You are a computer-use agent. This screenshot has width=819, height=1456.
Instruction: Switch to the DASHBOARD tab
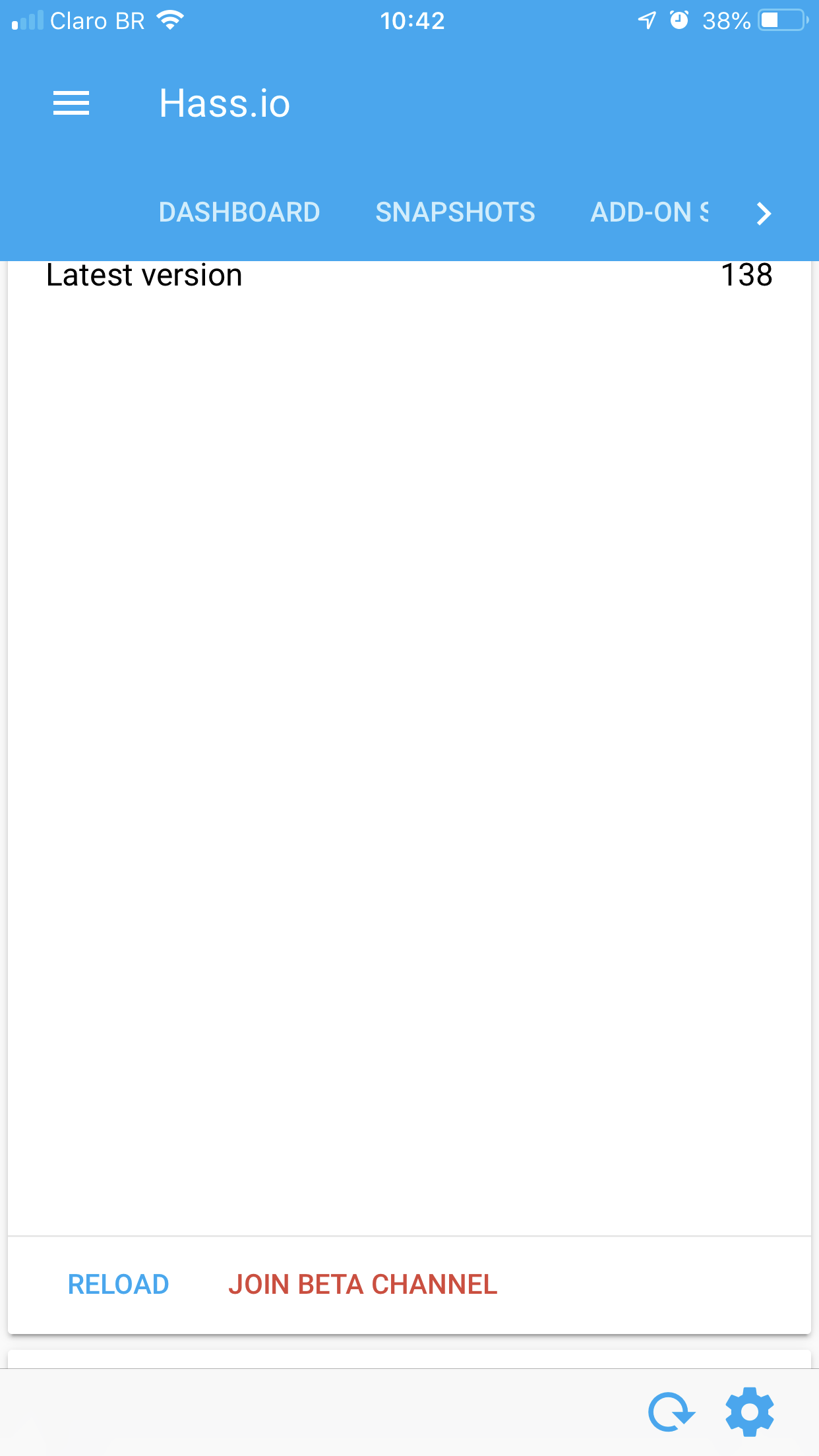tap(239, 212)
